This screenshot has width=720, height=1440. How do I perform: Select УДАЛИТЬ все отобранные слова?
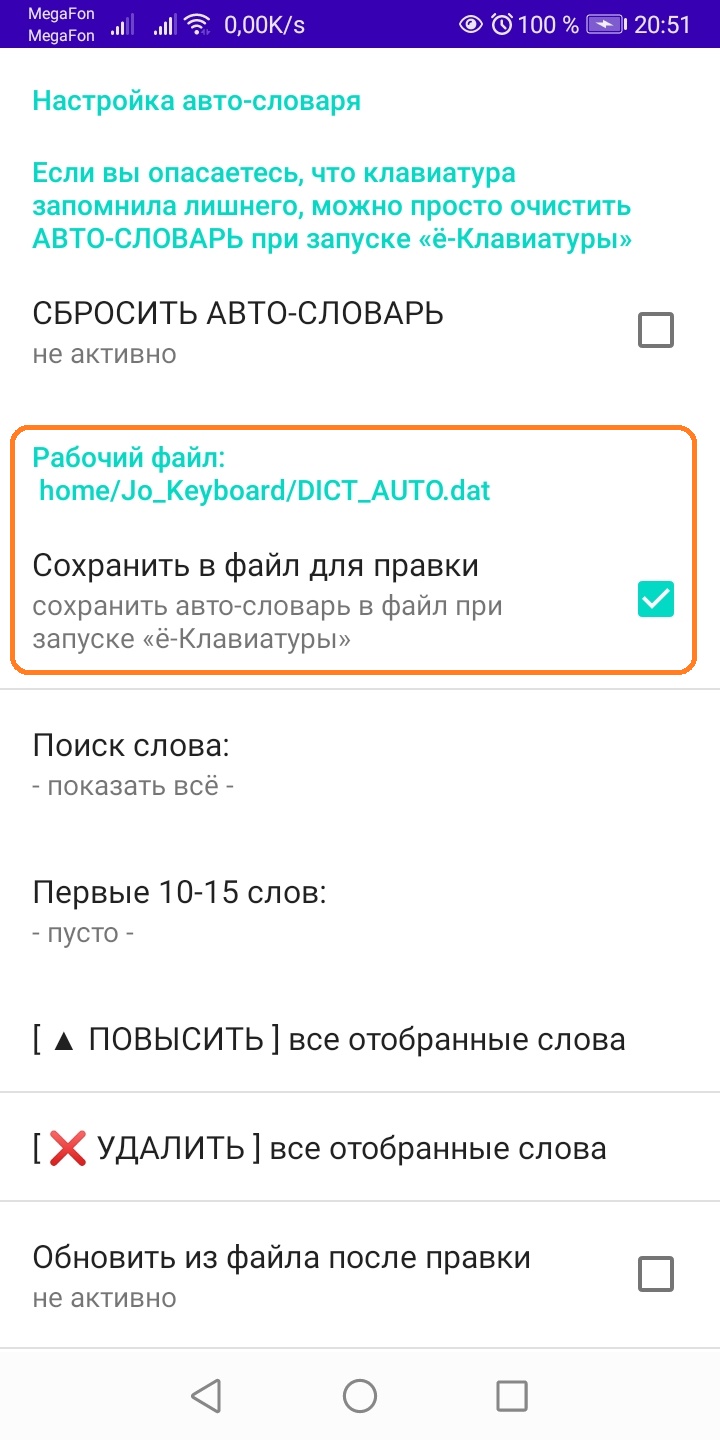coord(360,1147)
